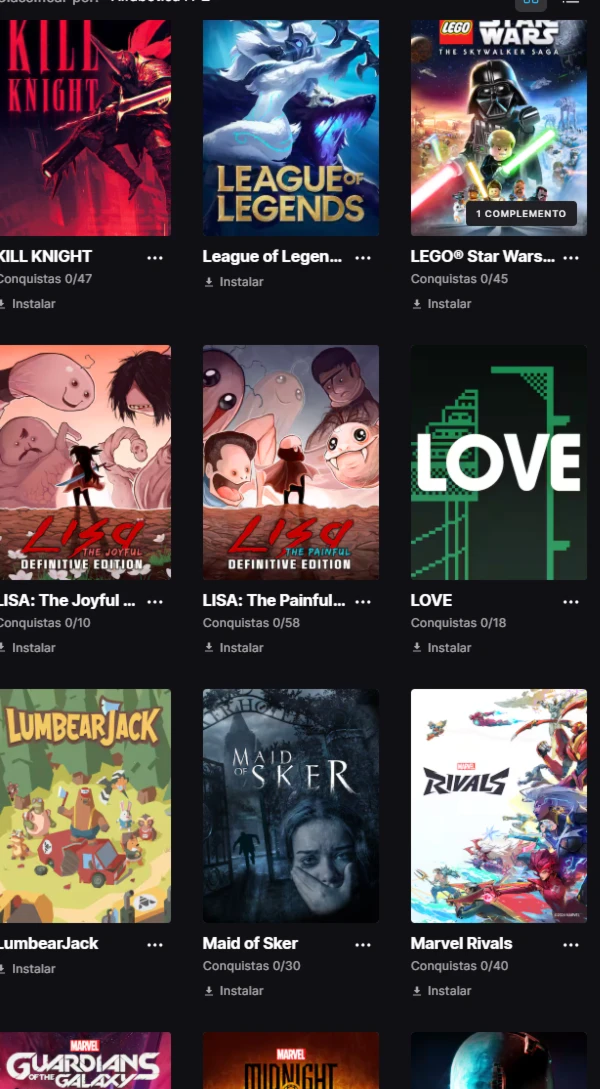Open more options for Maid of Sker
600x1089 pixels.
click(363, 944)
